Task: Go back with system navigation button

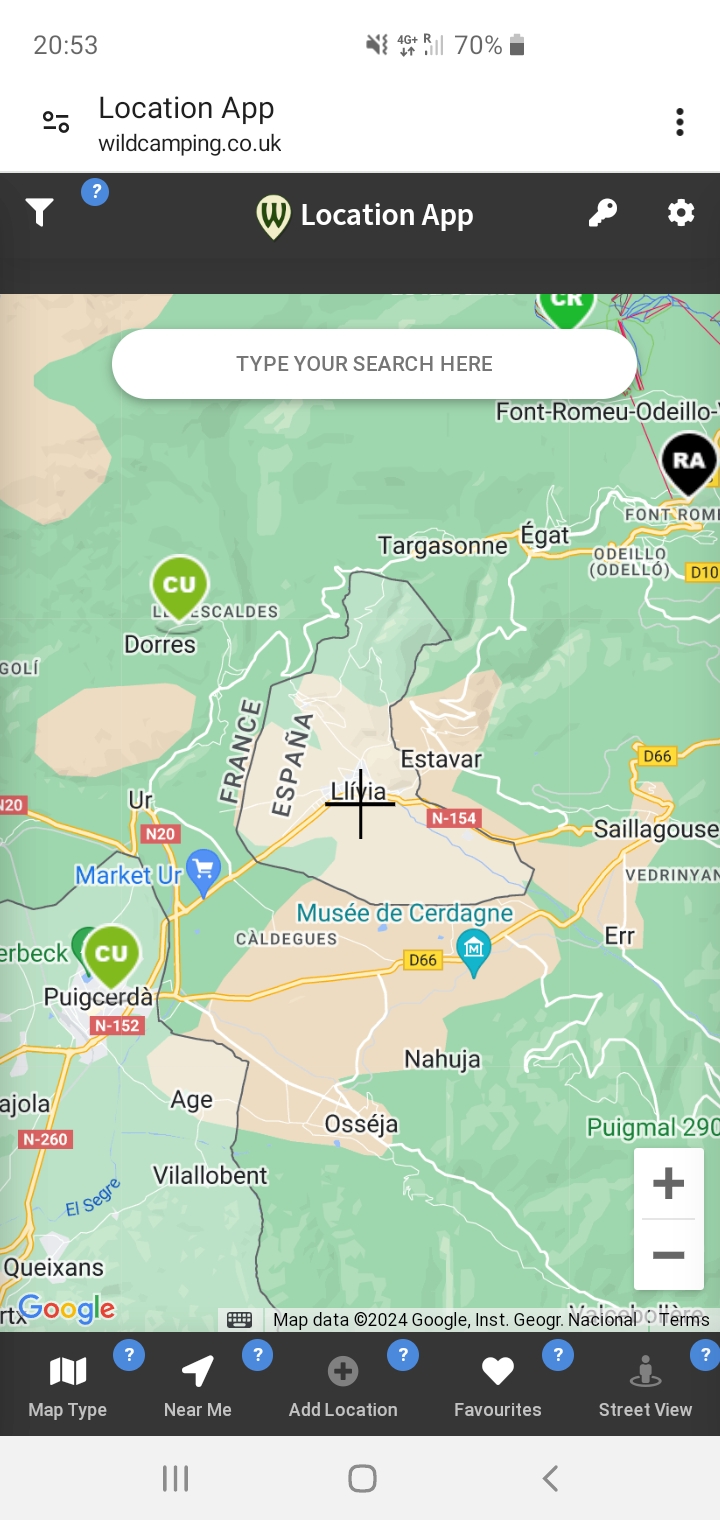Action: pos(549,1478)
